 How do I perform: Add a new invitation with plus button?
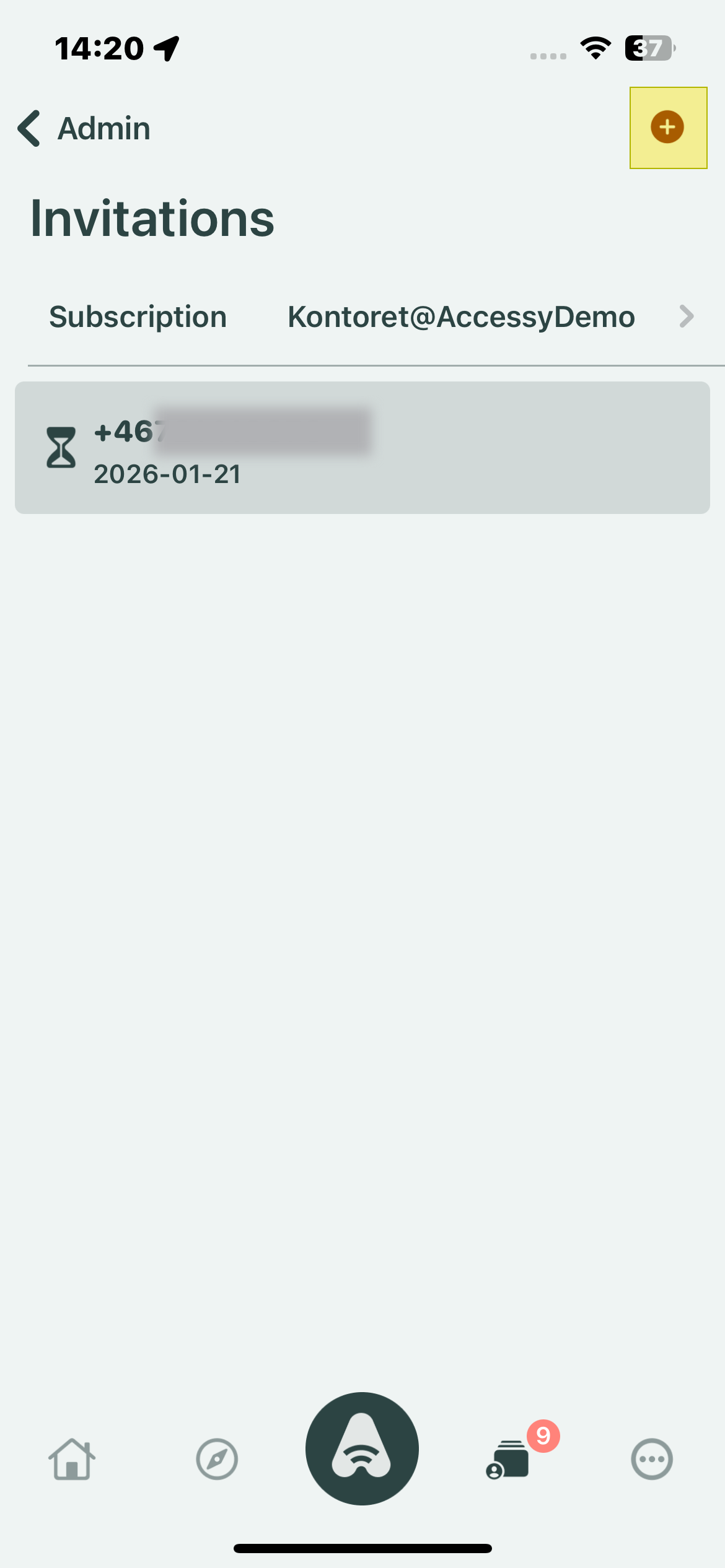[x=667, y=128]
